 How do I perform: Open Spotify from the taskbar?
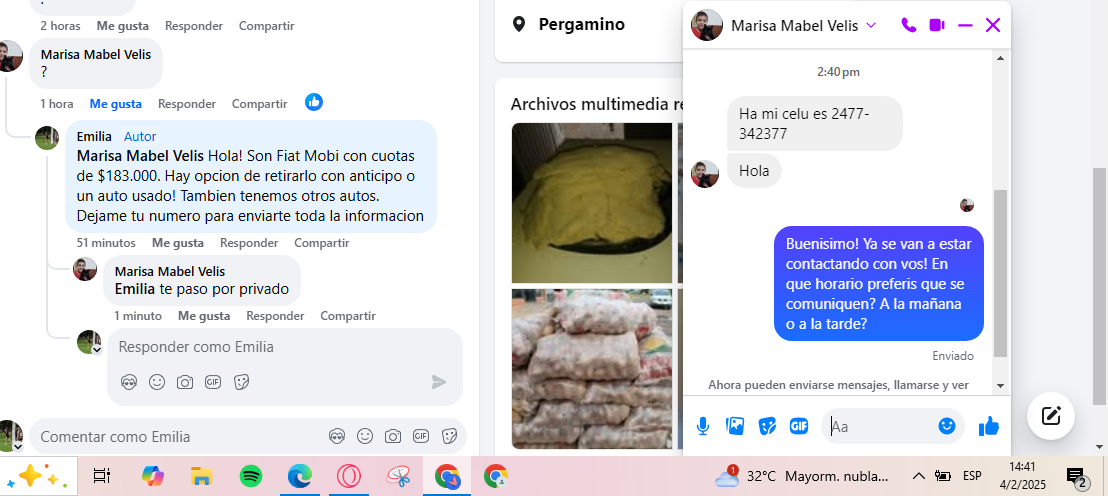click(x=251, y=477)
